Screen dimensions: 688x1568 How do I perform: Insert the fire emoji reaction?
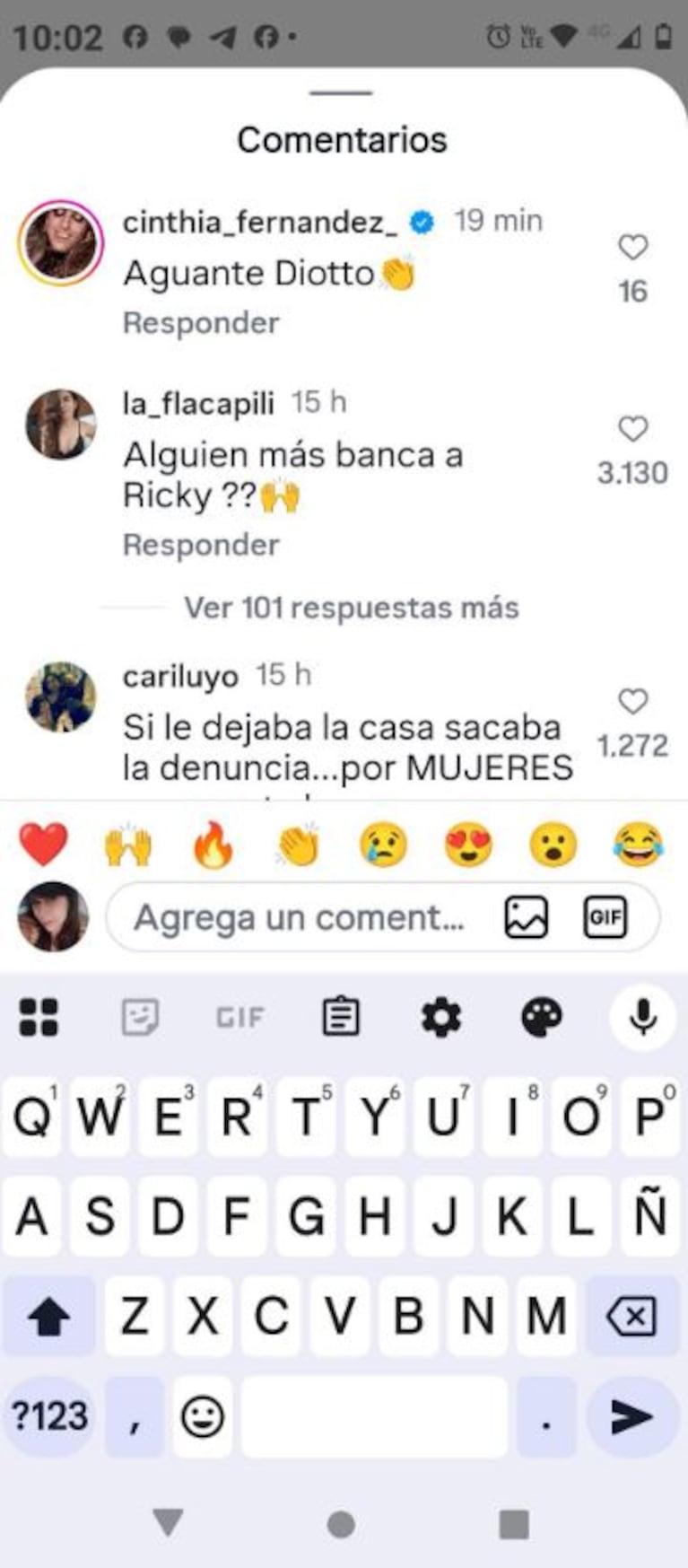click(213, 845)
